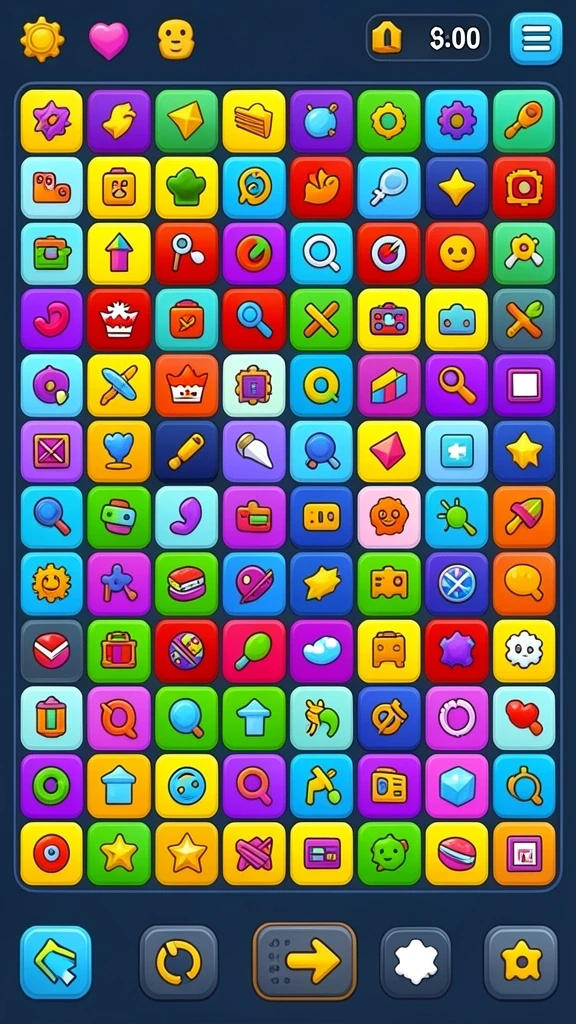Select the white square on purple tile
This screenshot has width=576, height=1024.
[x=524, y=385]
